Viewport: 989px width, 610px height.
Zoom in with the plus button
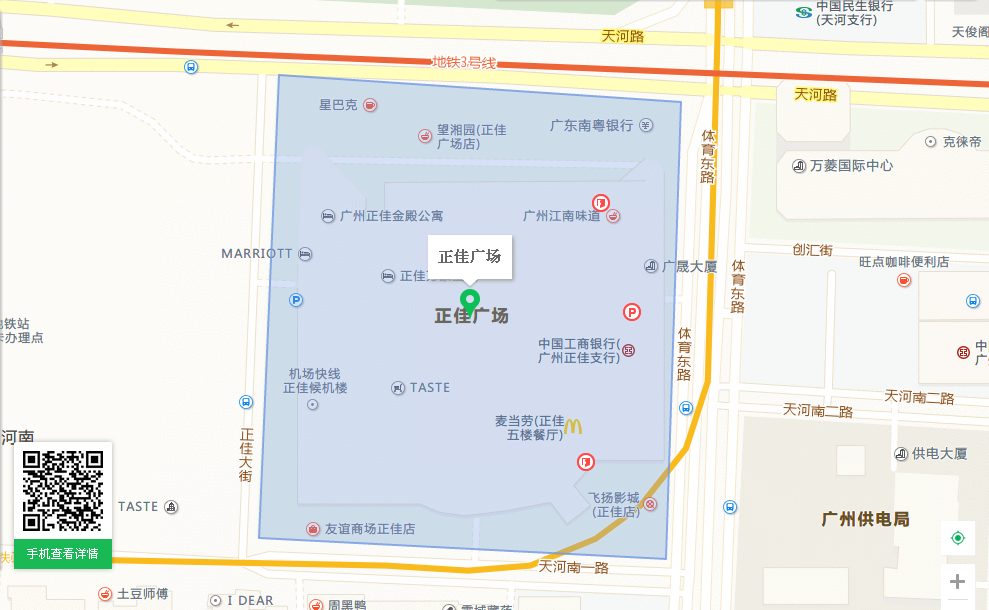pos(957,581)
